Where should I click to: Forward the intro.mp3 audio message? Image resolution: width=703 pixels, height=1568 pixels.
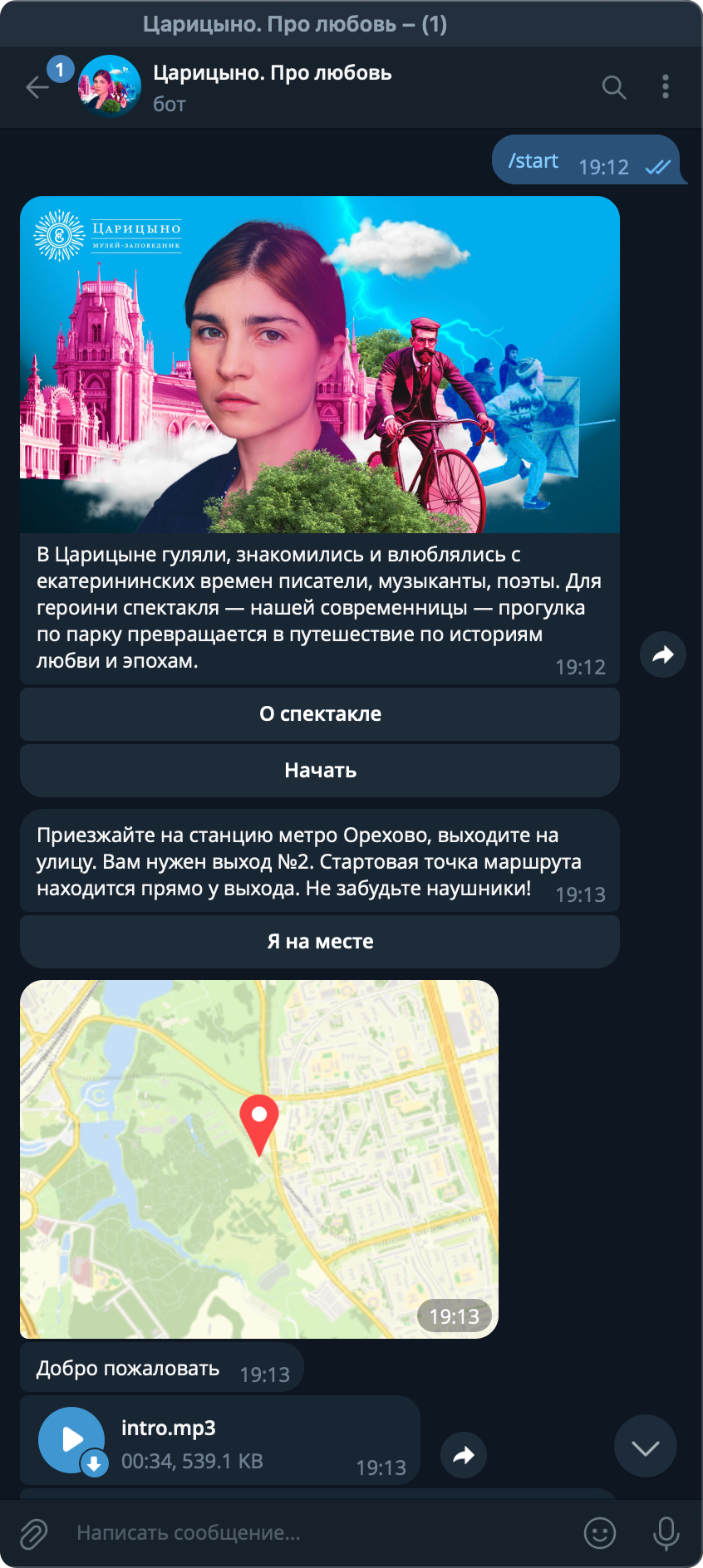[463, 1454]
